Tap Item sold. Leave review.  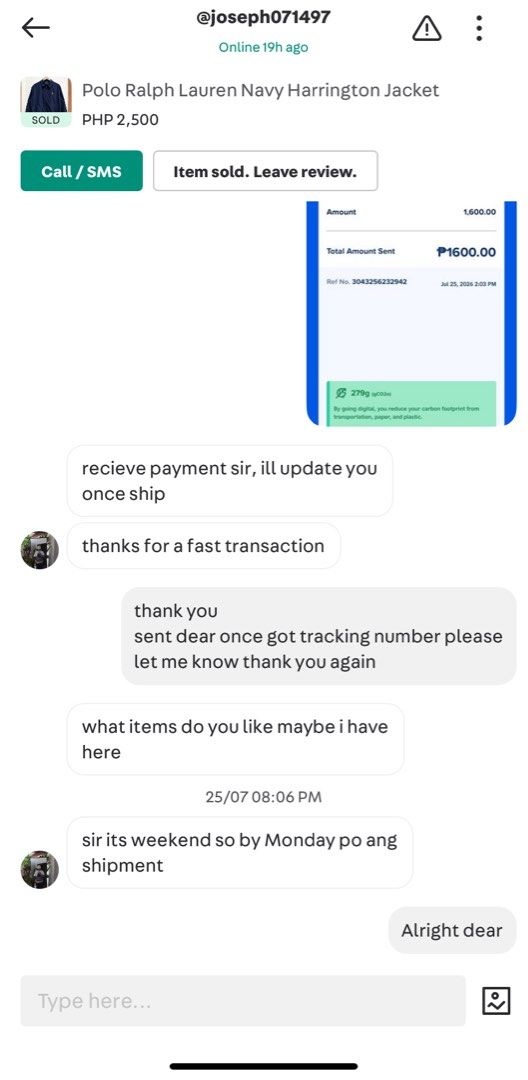pyautogui.click(x=265, y=171)
